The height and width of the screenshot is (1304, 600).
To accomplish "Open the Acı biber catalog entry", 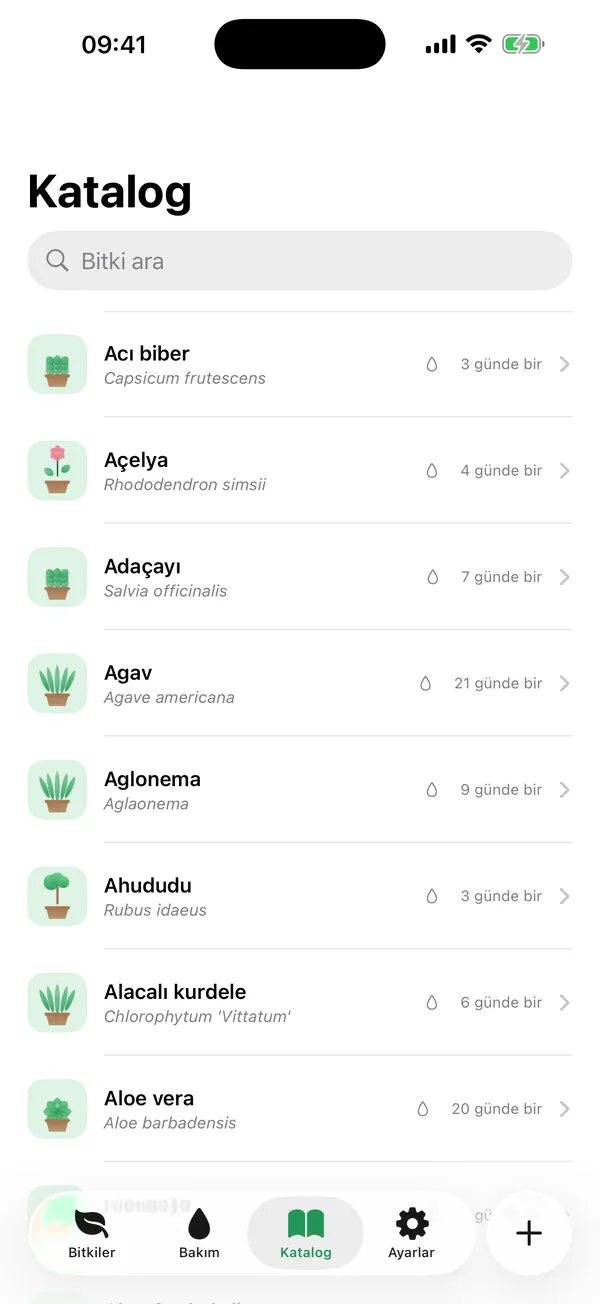I will pyautogui.click(x=300, y=364).
